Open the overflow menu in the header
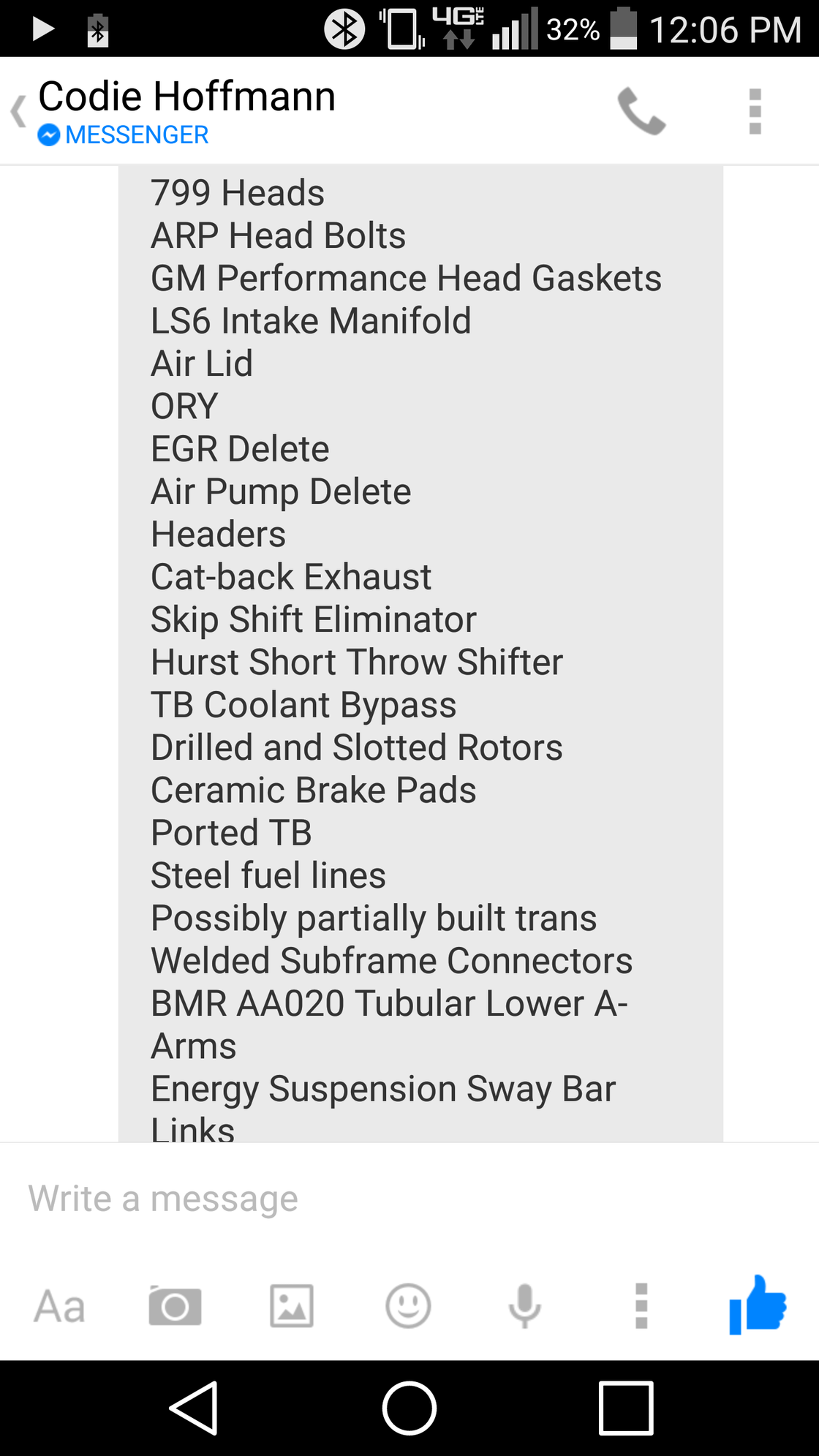This screenshot has width=819, height=1456. tap(755, 112)
